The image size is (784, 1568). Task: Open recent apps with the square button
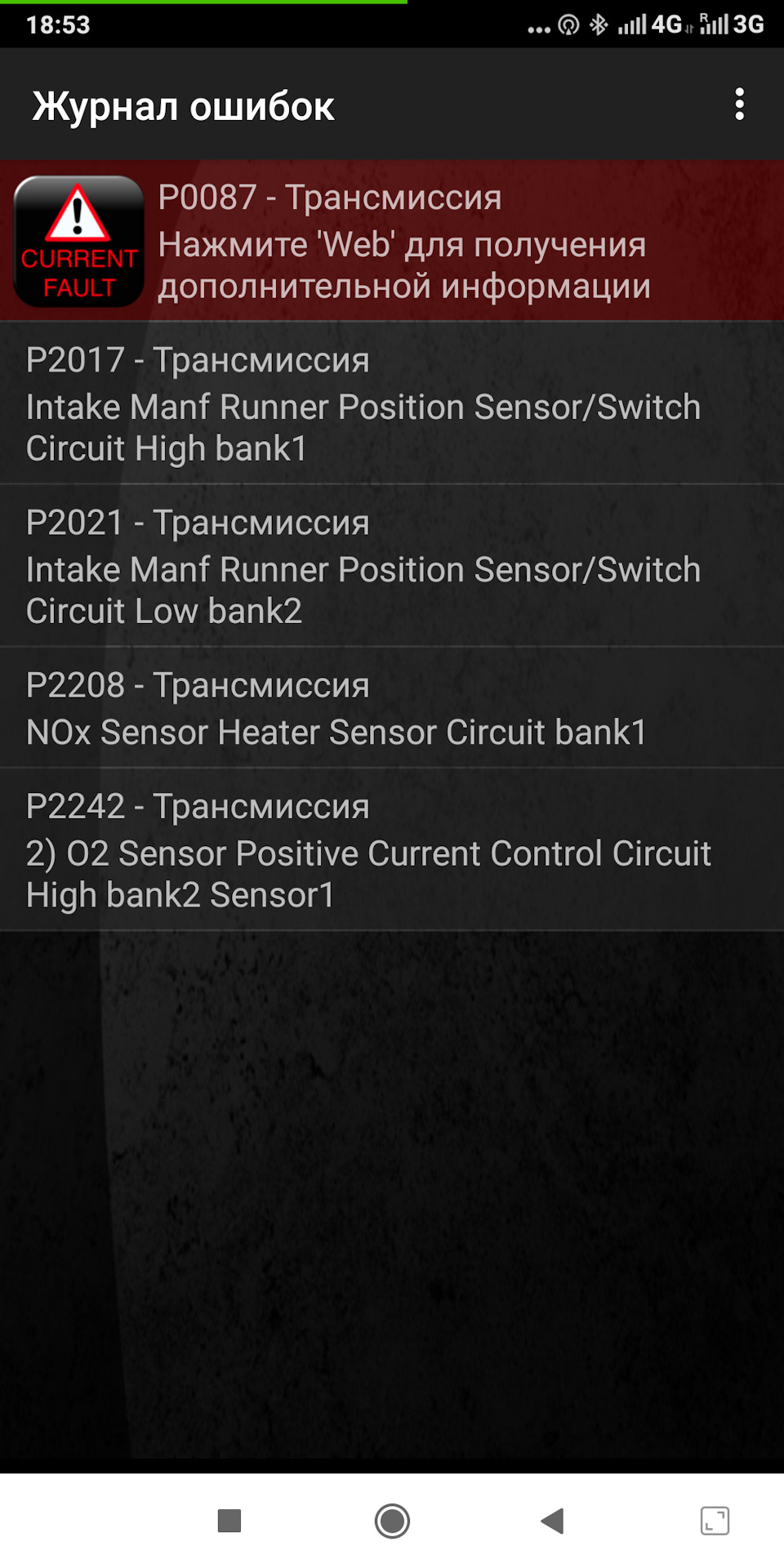click(229, 1521)
